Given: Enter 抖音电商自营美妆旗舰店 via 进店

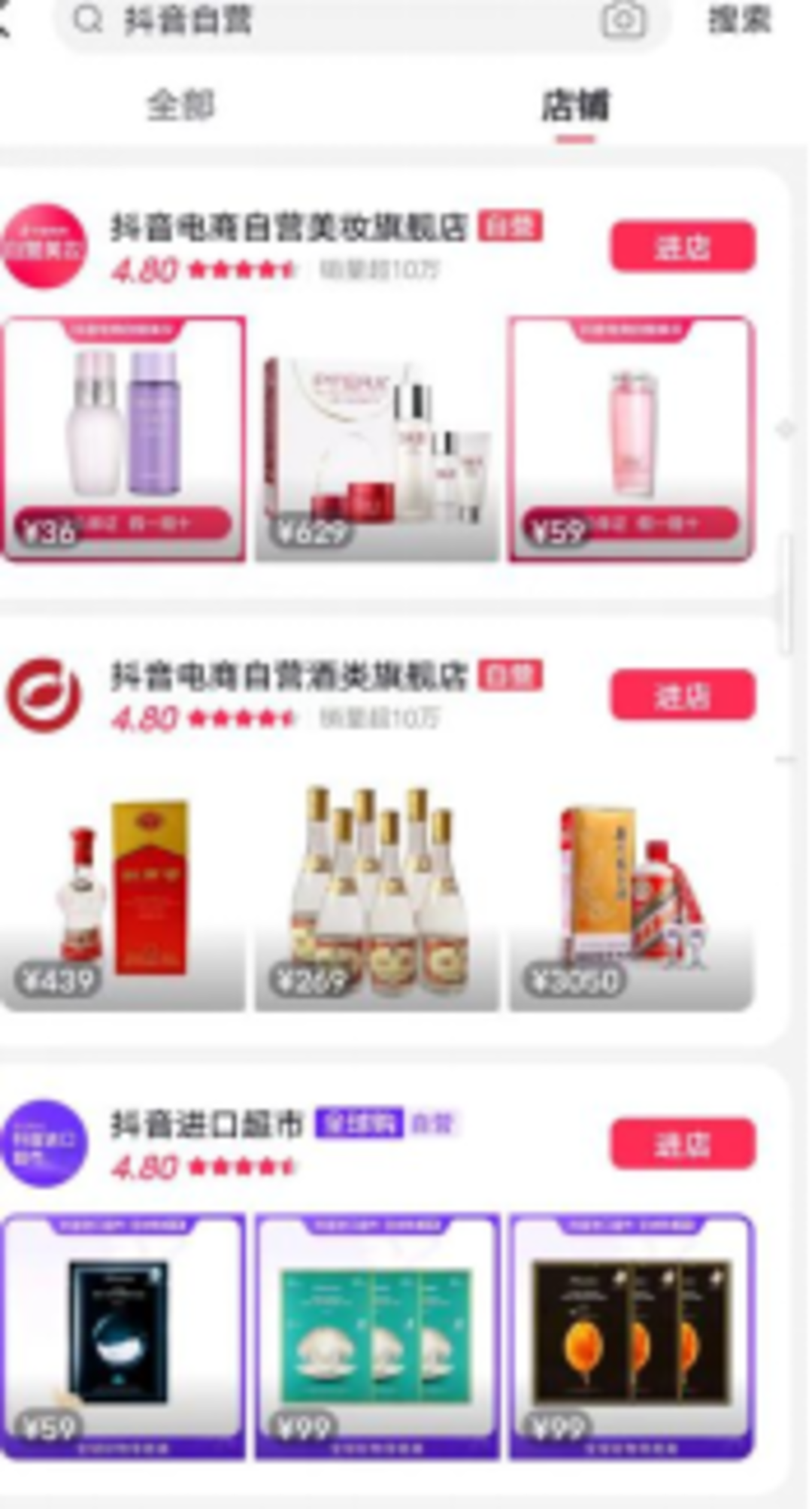Looking at the screenshot, I should (682, 246).
